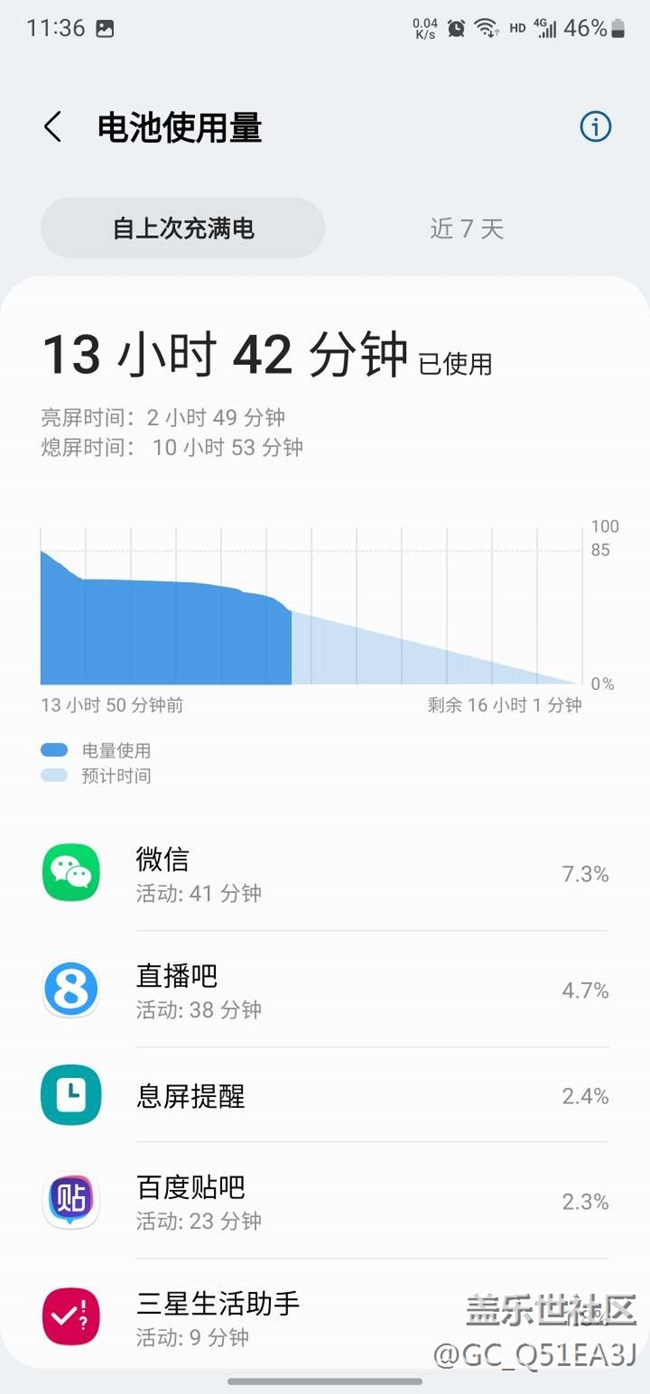Open the battery usage info icon
This screenshot has height=1394, width=650.
(x=595, y=127)
